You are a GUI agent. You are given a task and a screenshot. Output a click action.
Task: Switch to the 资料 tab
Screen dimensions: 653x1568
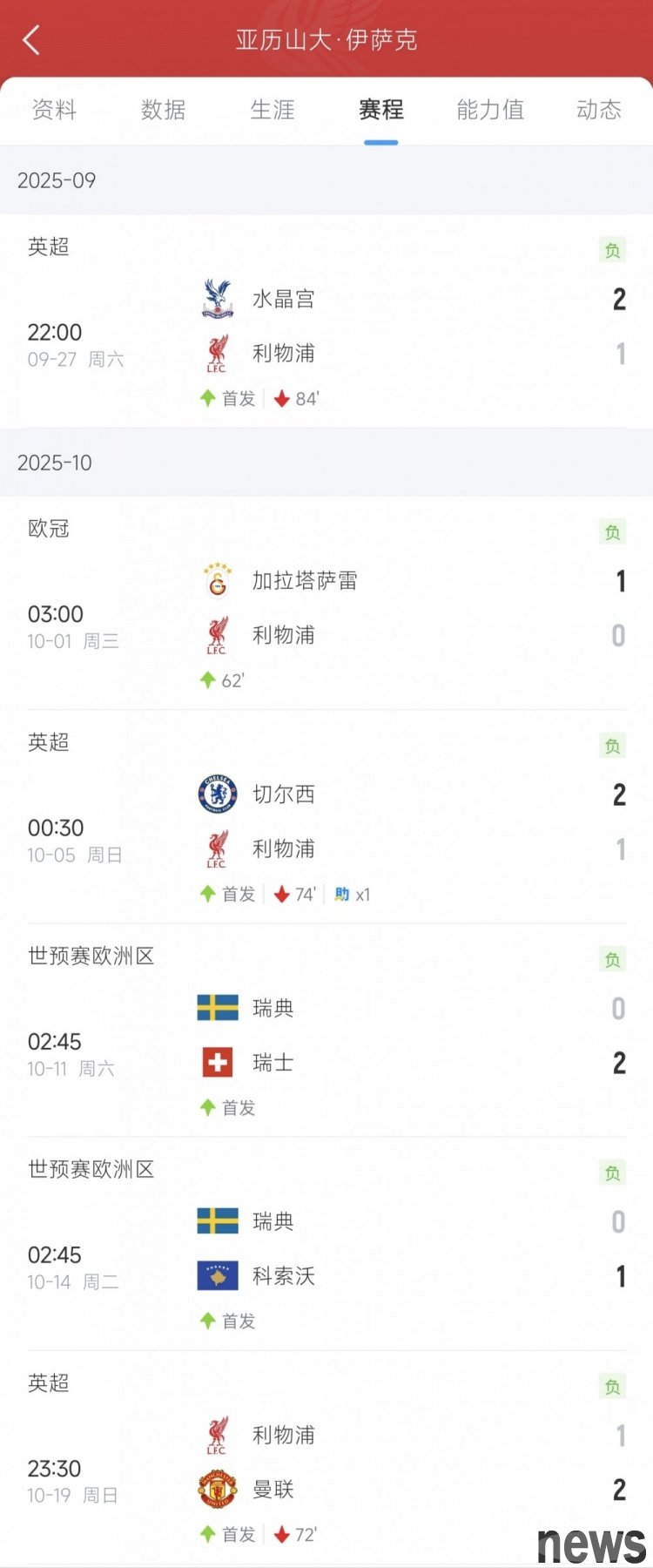coord(54,110)
